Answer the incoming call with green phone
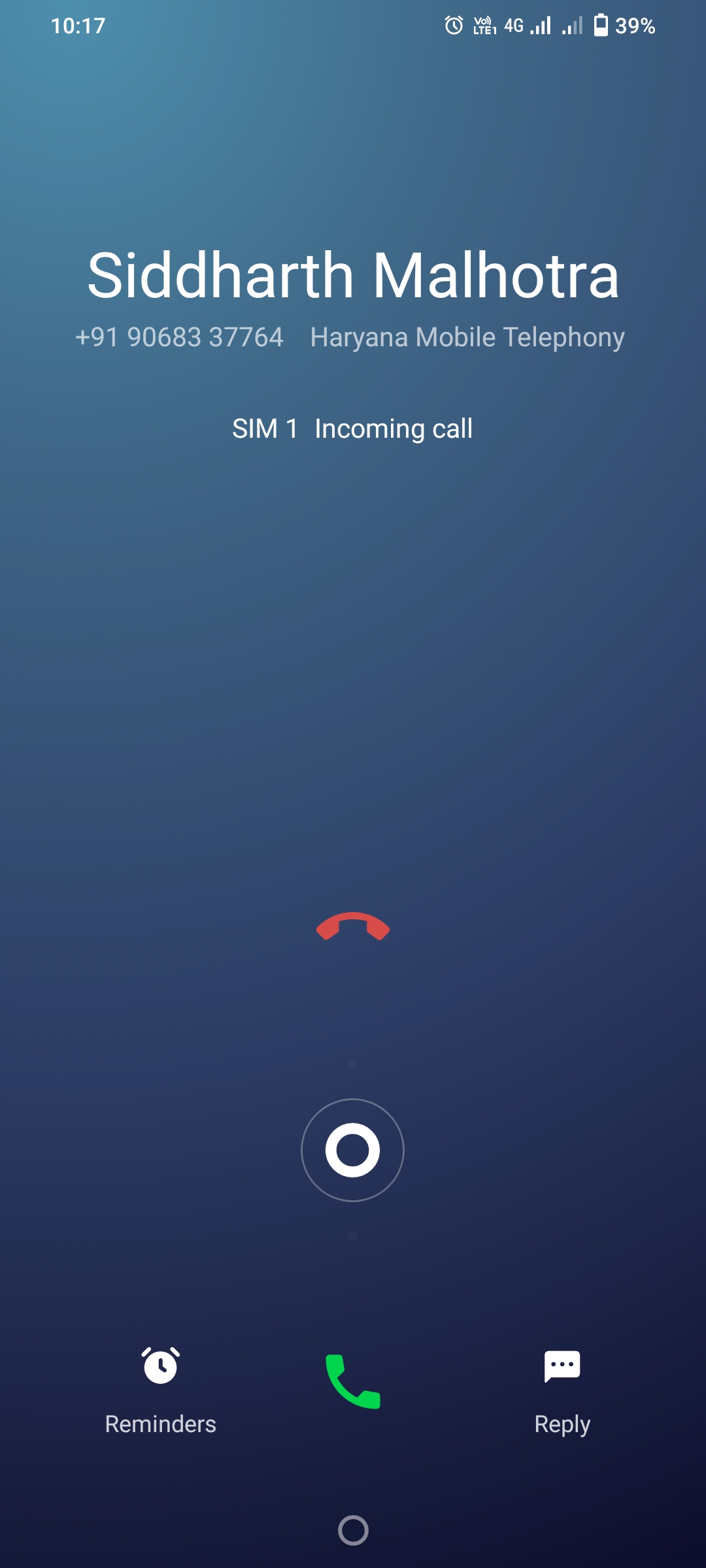The height and width of the screenshot is (1568, 706). click(353, 1381)
